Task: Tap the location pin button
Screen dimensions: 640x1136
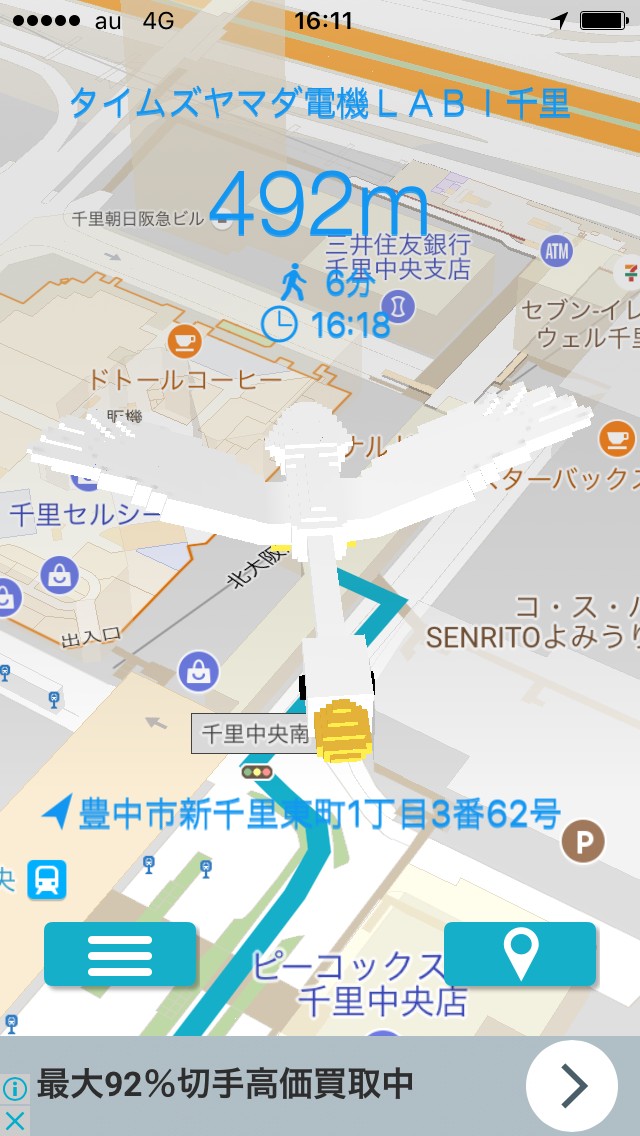Action: point(519,955)
